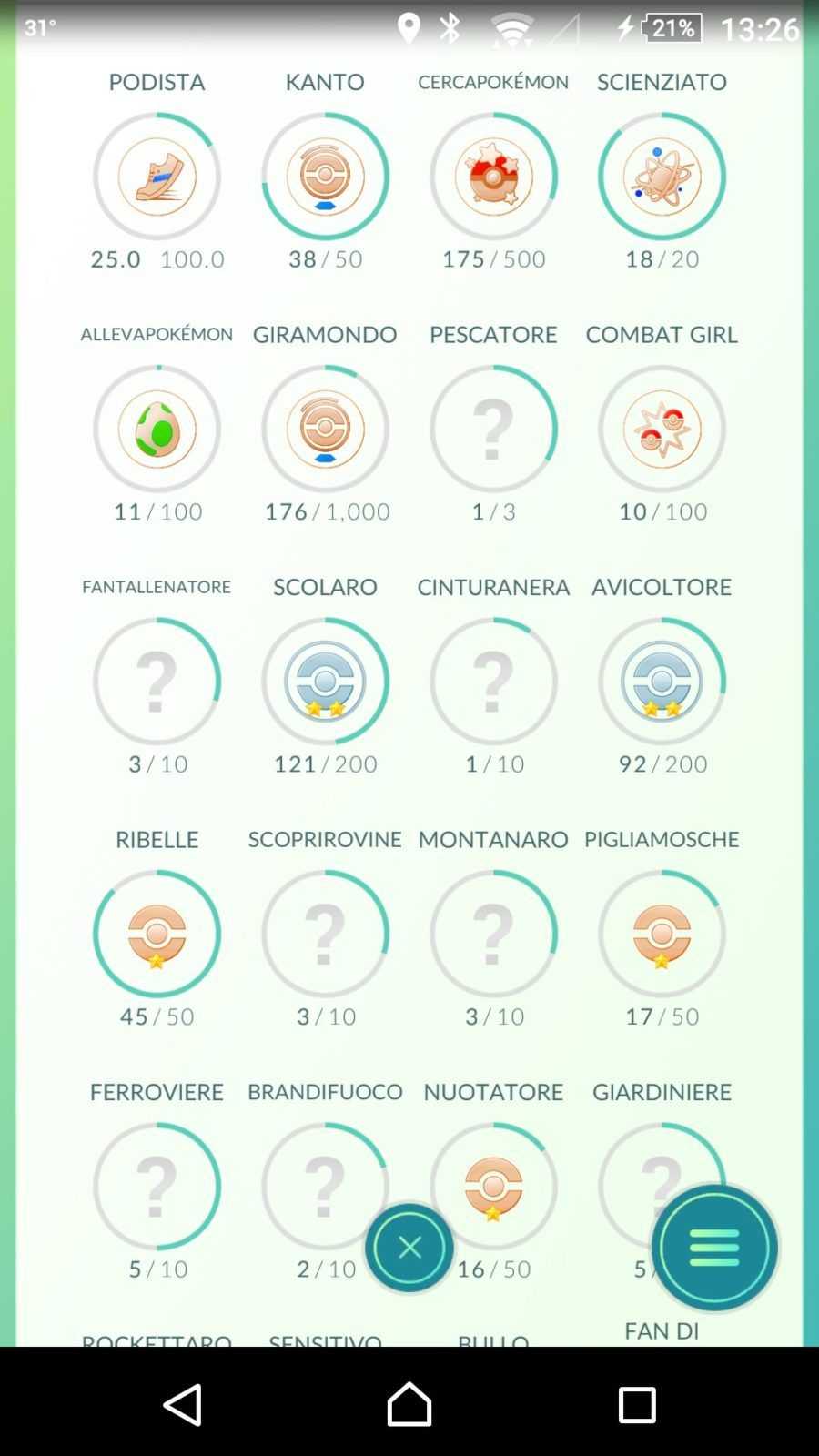Open the Fantallenatore medal
Viewport: 819px width, 1456px height.
pyautogui.click(x=157, y=682)
